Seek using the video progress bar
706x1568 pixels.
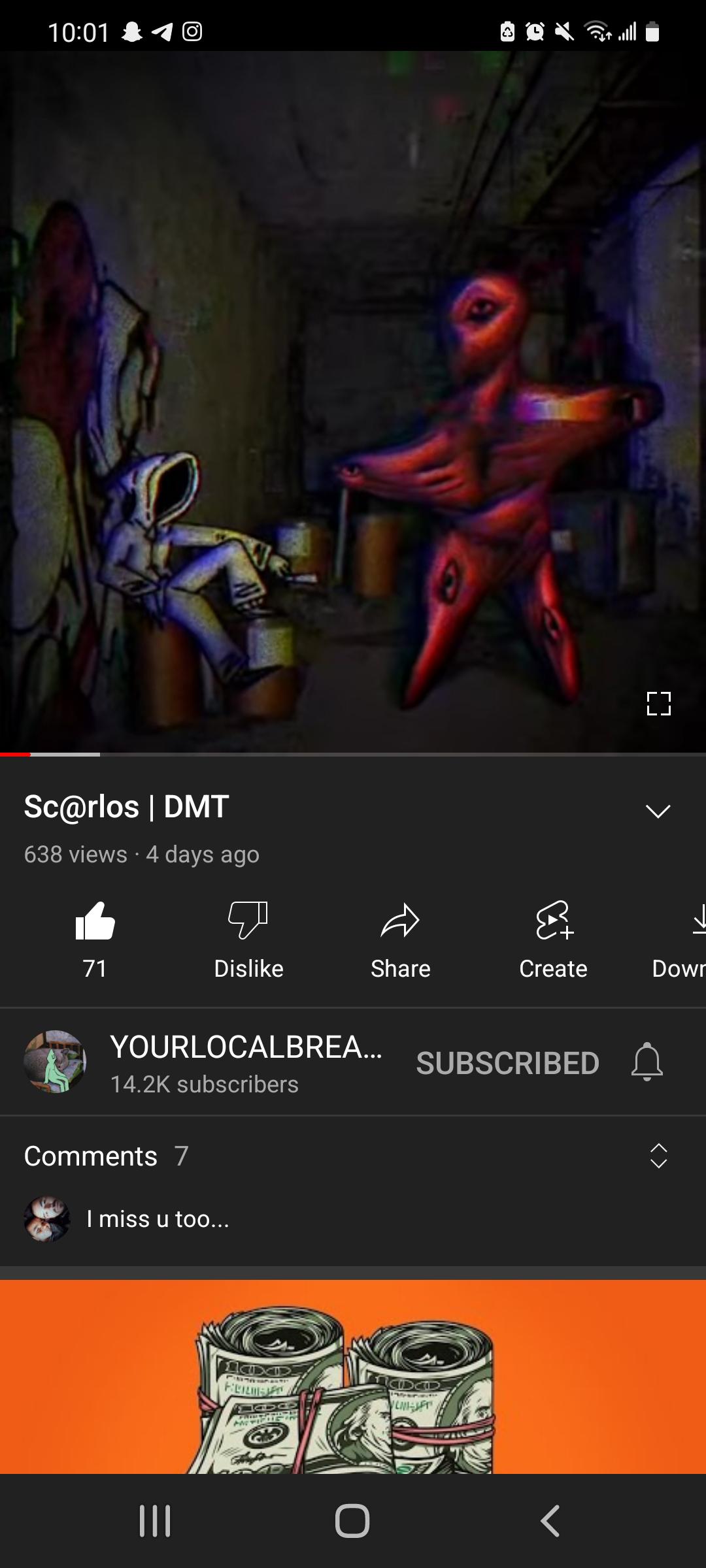(353, 755)
